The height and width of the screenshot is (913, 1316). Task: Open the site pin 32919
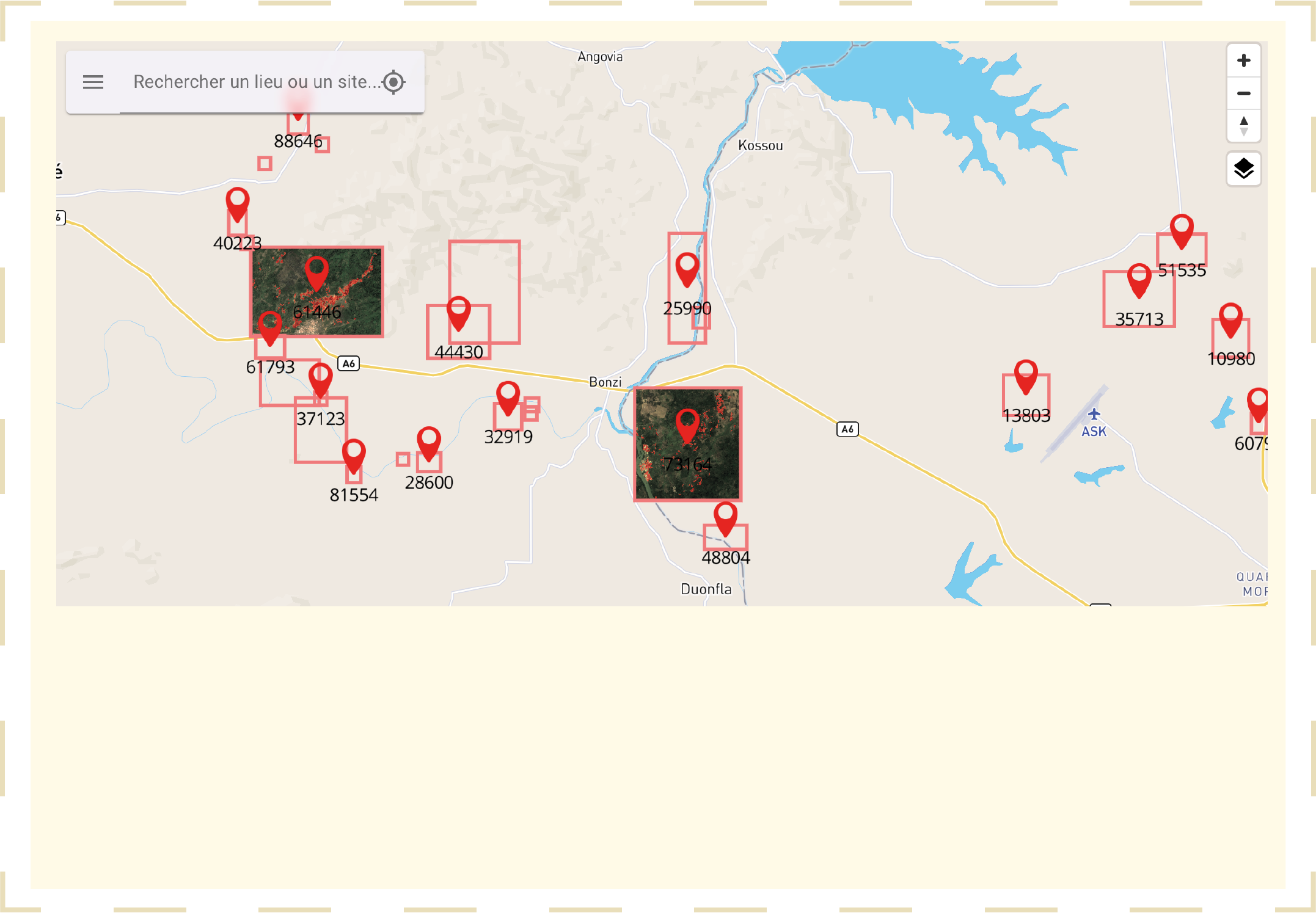pos(508,396)
